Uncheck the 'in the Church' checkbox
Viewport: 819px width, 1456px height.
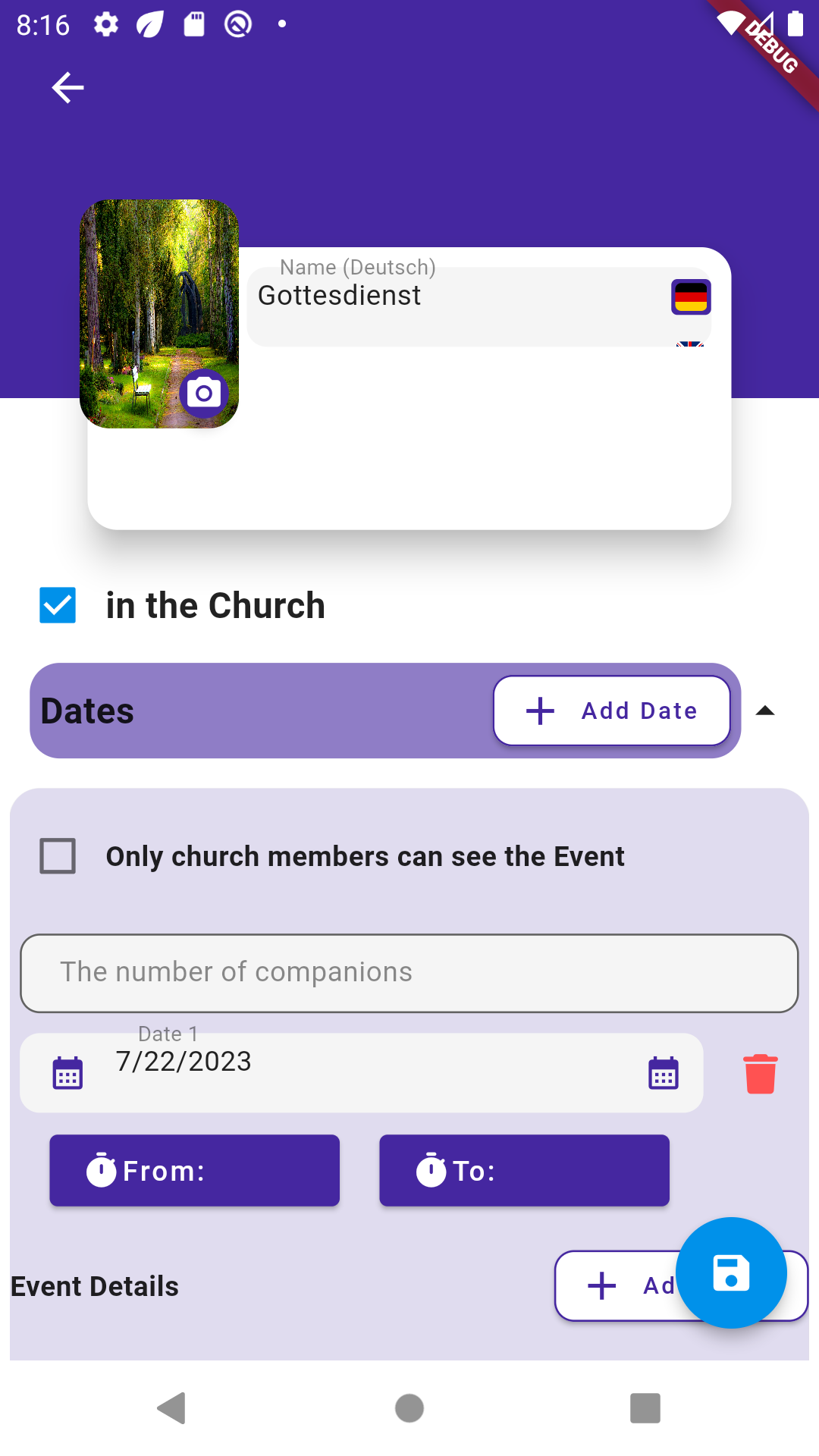(x=58, y=605)
